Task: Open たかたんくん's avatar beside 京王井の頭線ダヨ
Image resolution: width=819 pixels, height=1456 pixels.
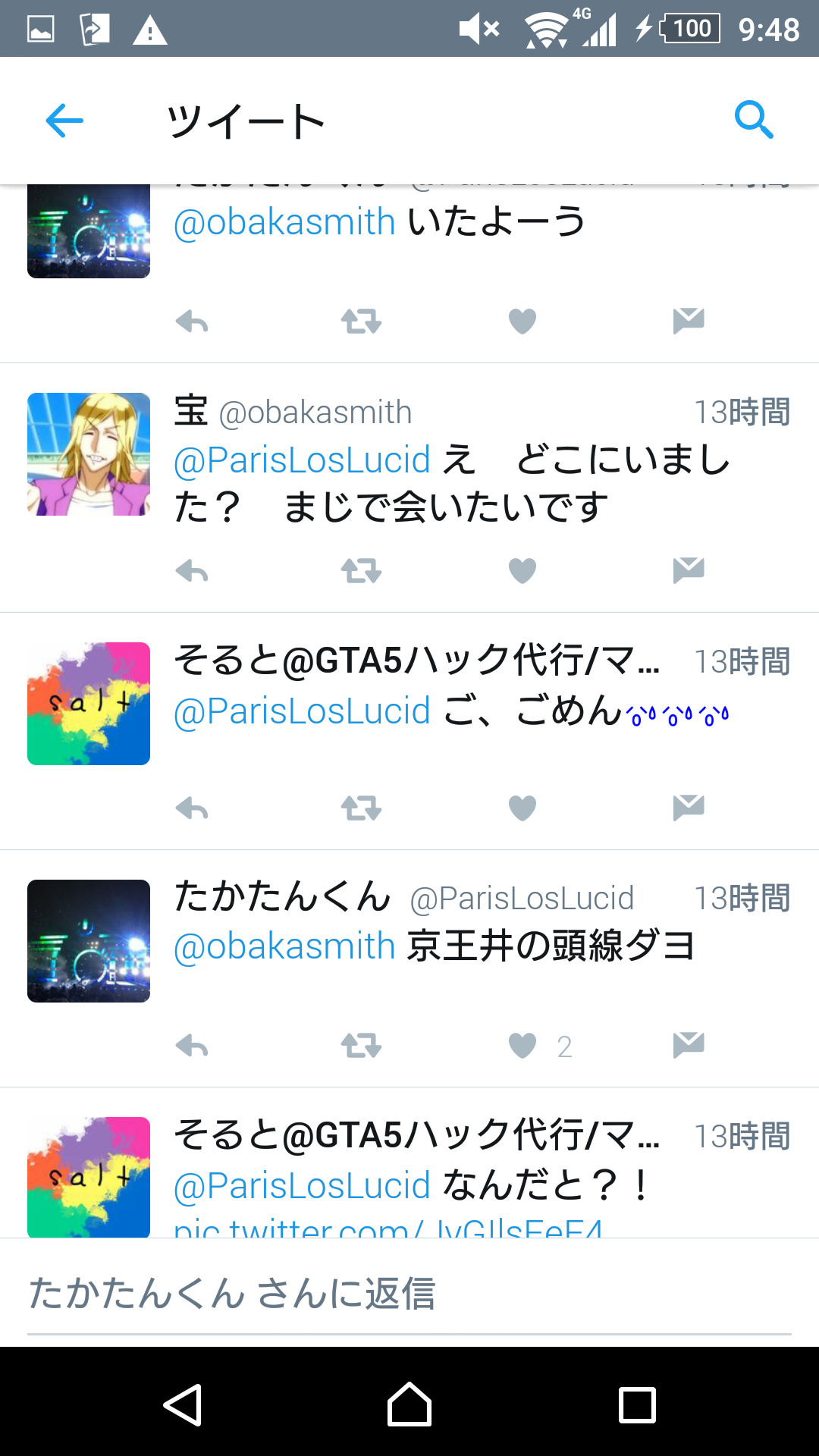Action: (x=89, y=941)
